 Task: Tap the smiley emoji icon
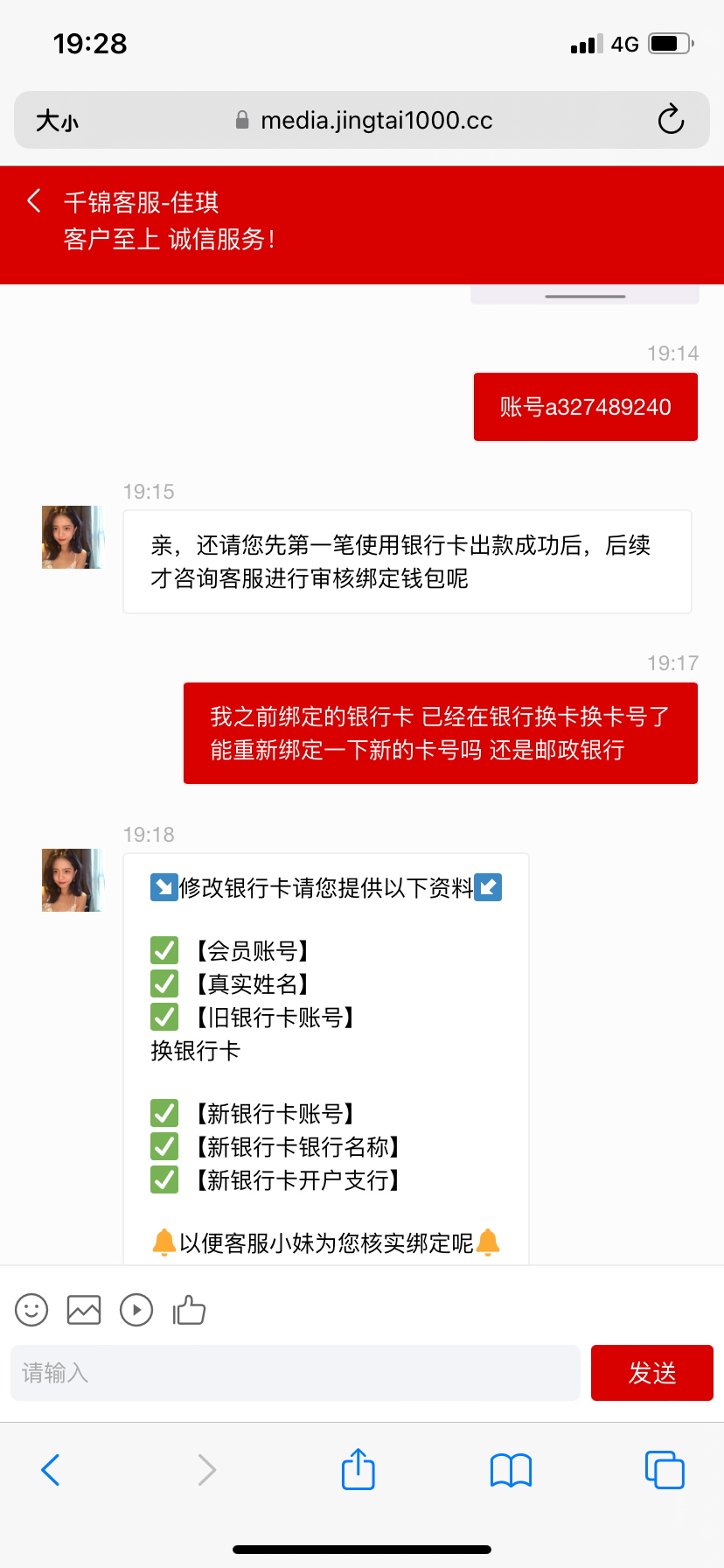tap(31, 1310)
